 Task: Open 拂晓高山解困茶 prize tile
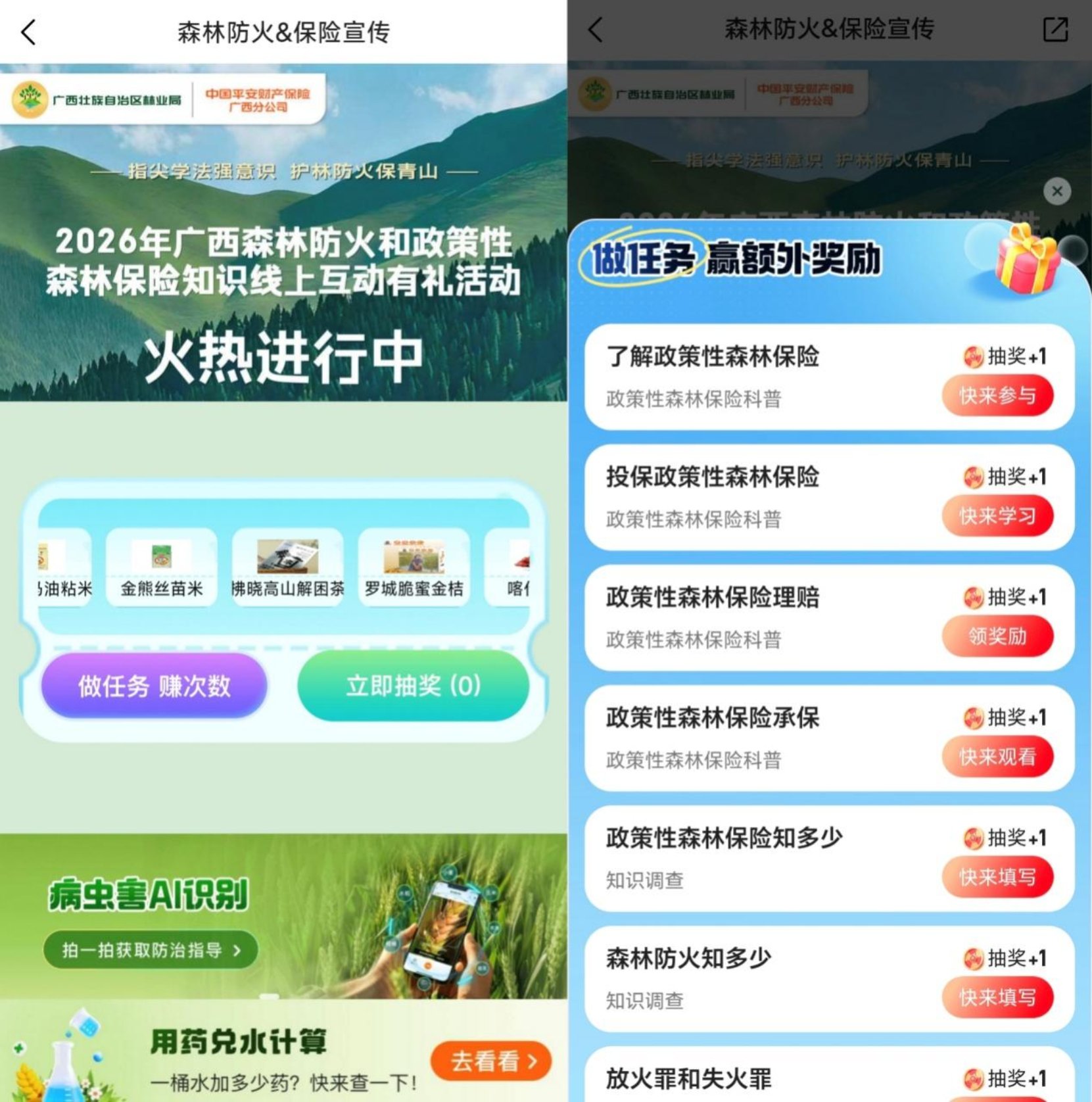pos(288,567)
